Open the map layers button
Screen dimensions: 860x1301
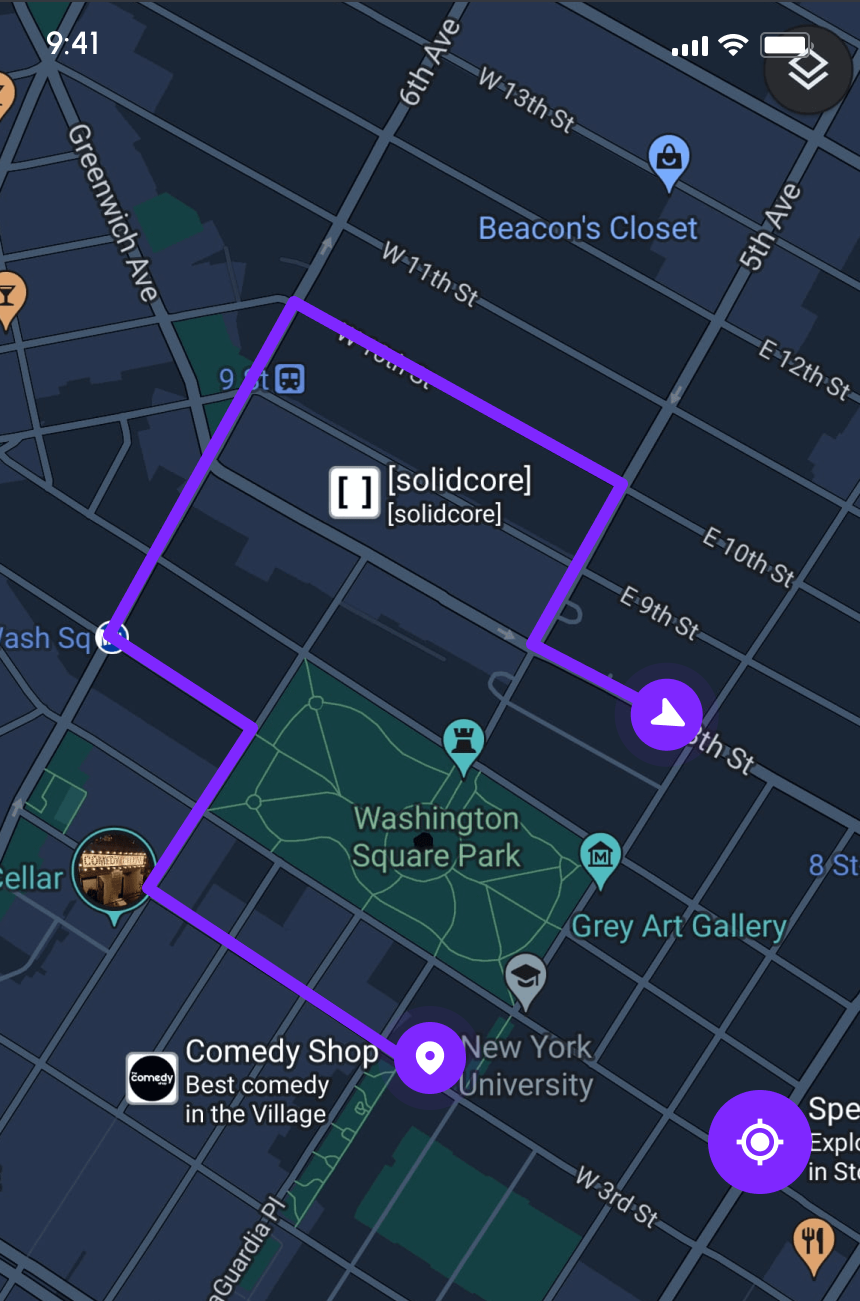tap(807, 69)
